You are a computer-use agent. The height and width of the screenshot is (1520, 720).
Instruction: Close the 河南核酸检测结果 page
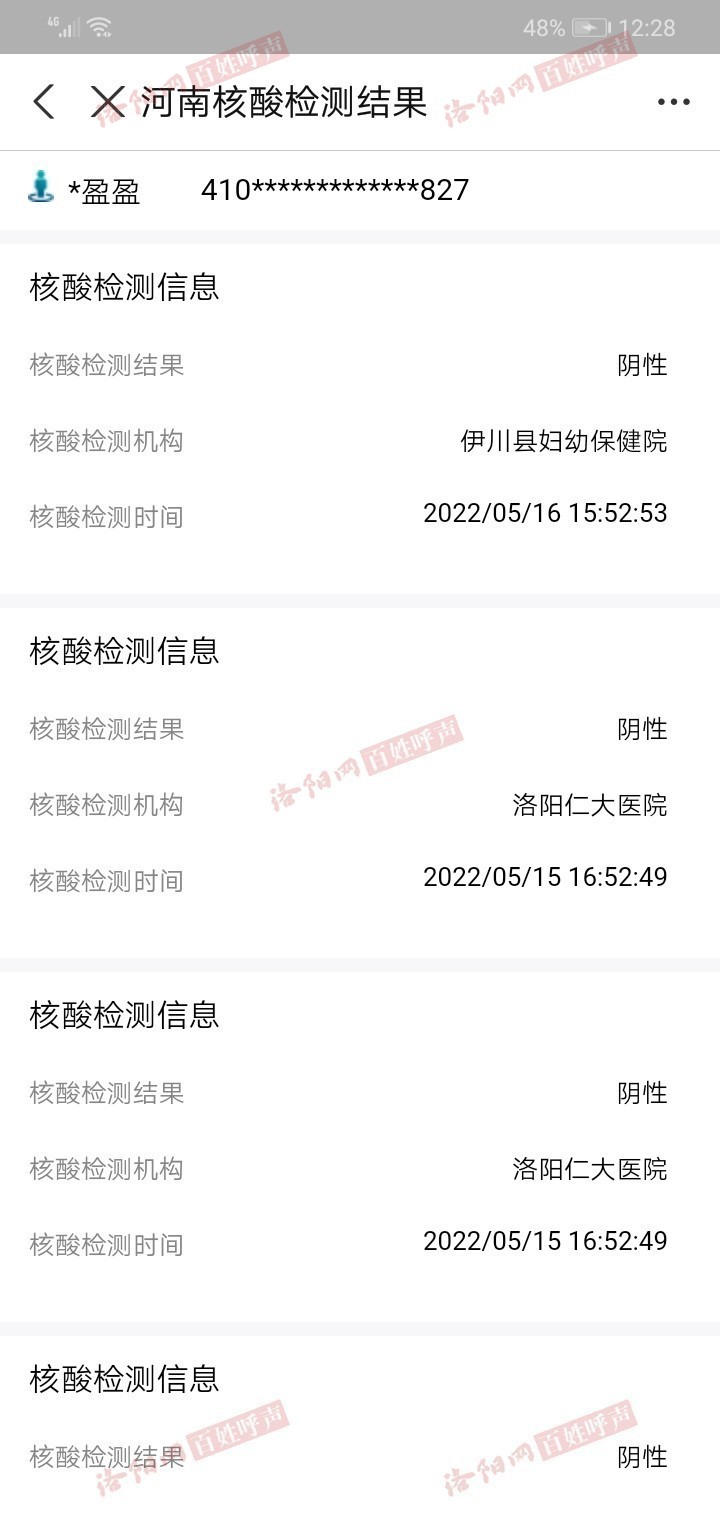tap(107, 102)
